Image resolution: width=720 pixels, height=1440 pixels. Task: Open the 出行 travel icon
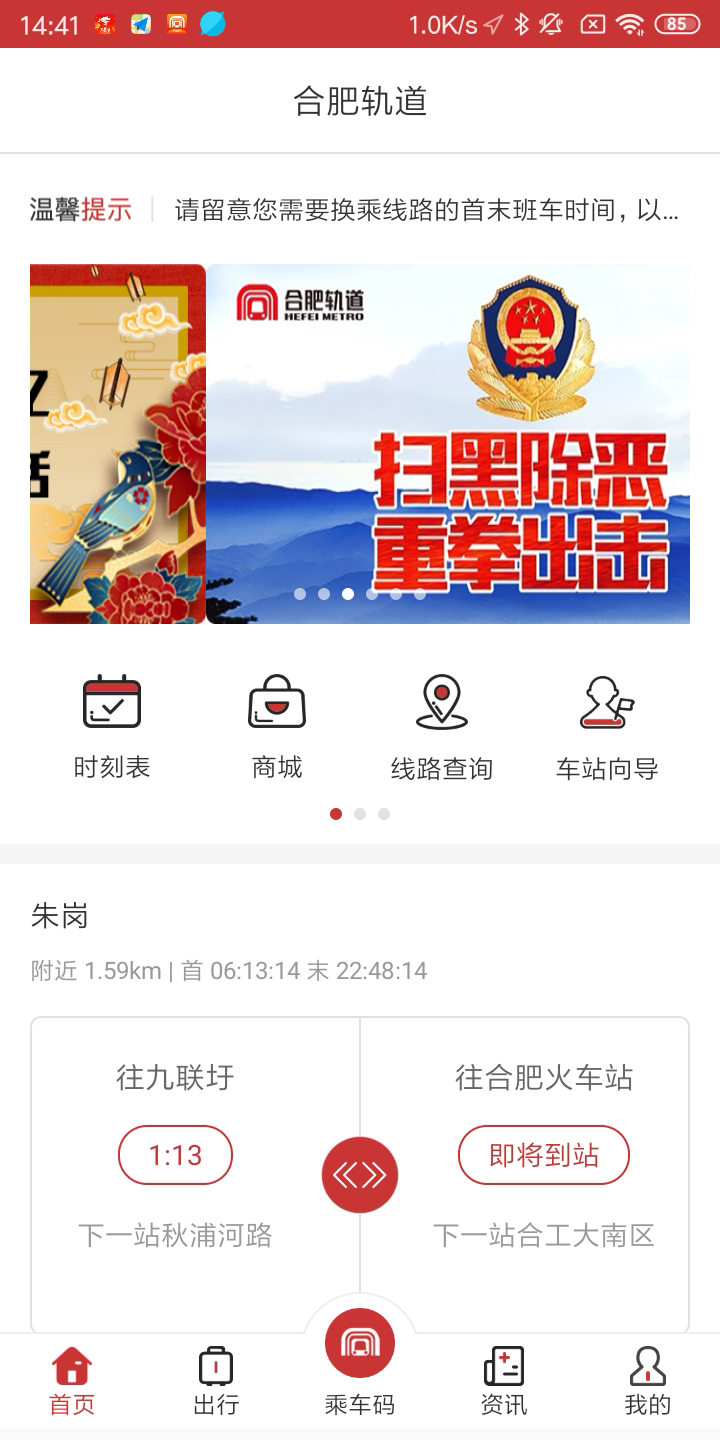point(216,1380)
